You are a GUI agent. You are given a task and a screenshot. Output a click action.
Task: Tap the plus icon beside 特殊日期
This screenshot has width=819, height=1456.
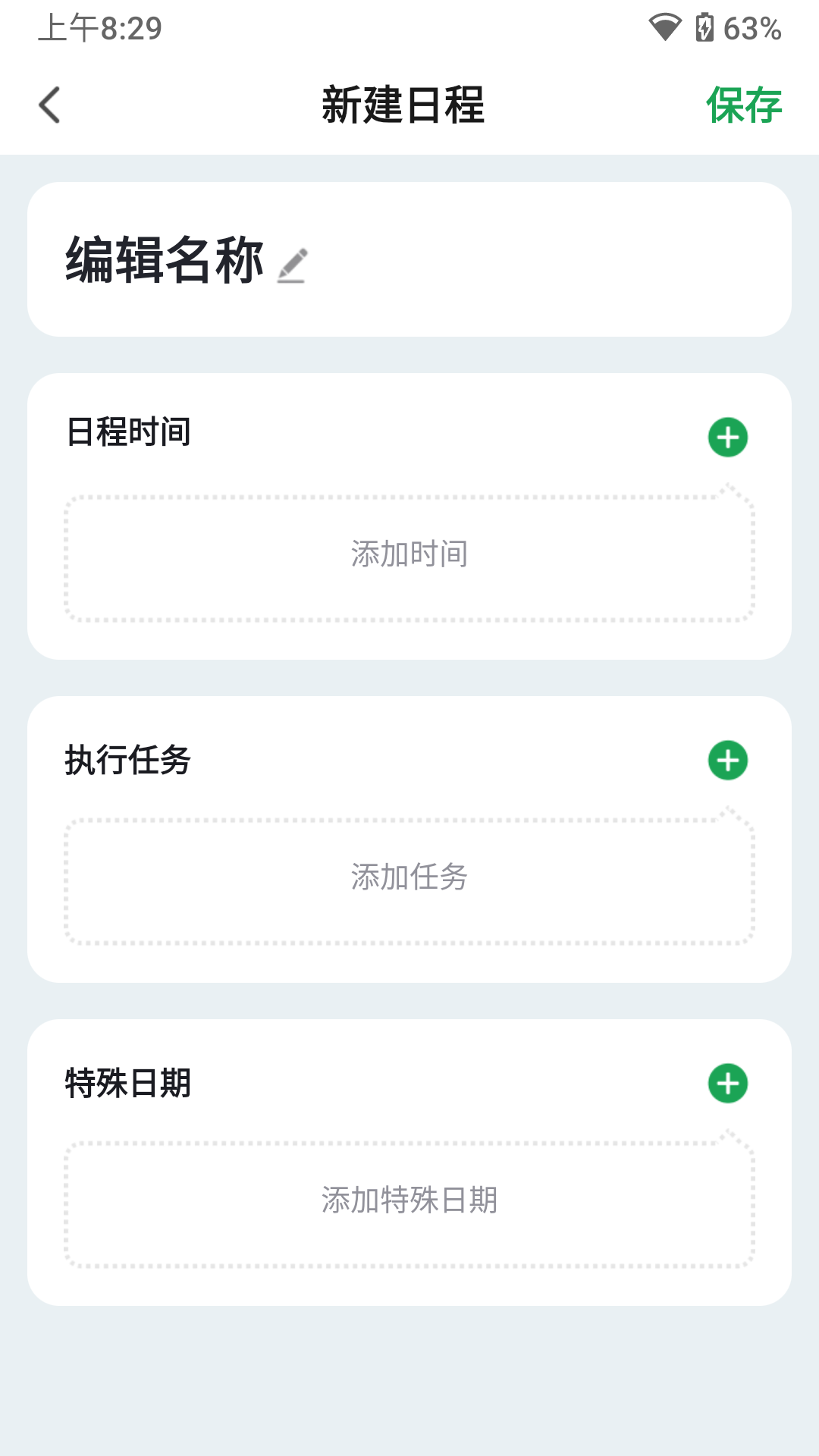click(728, 1083)
